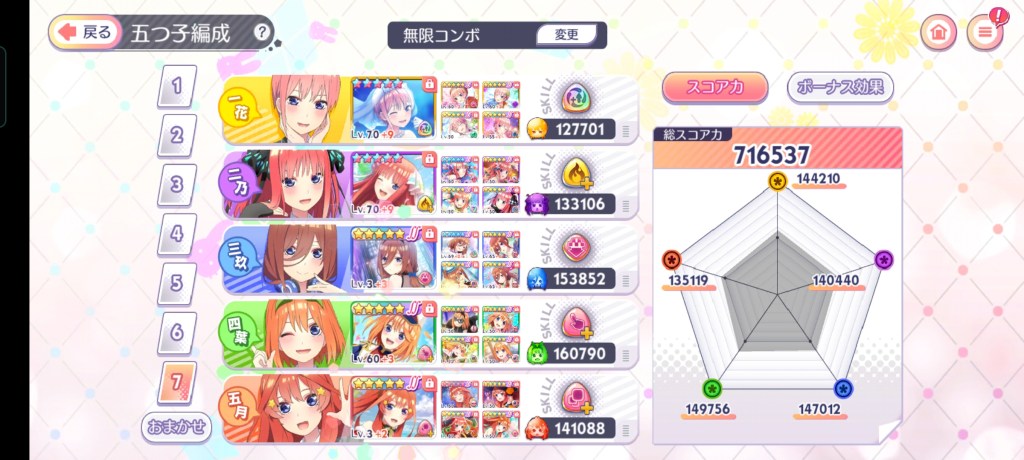Open the hamburger menu

coord(986,32)
